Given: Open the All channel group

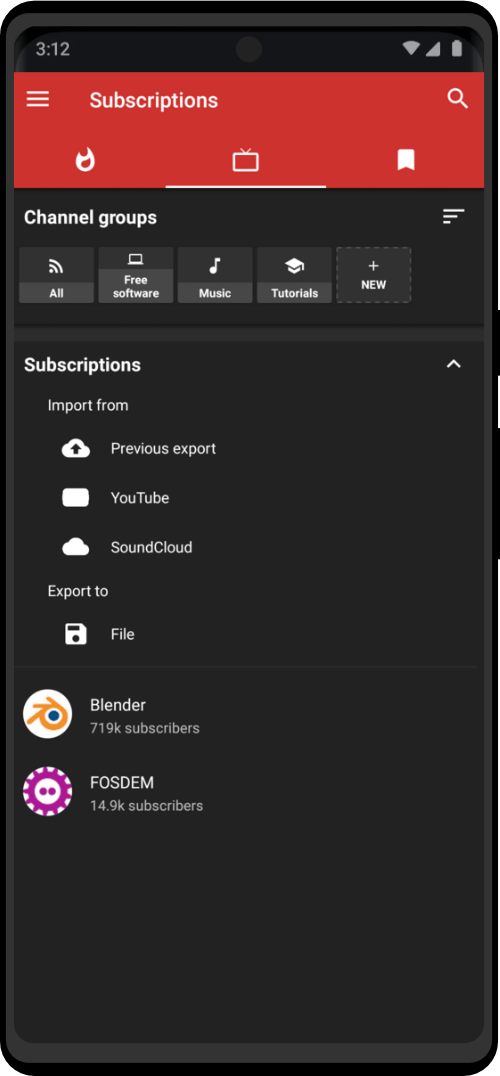Looking at the screenshot, I should (56, 275).
